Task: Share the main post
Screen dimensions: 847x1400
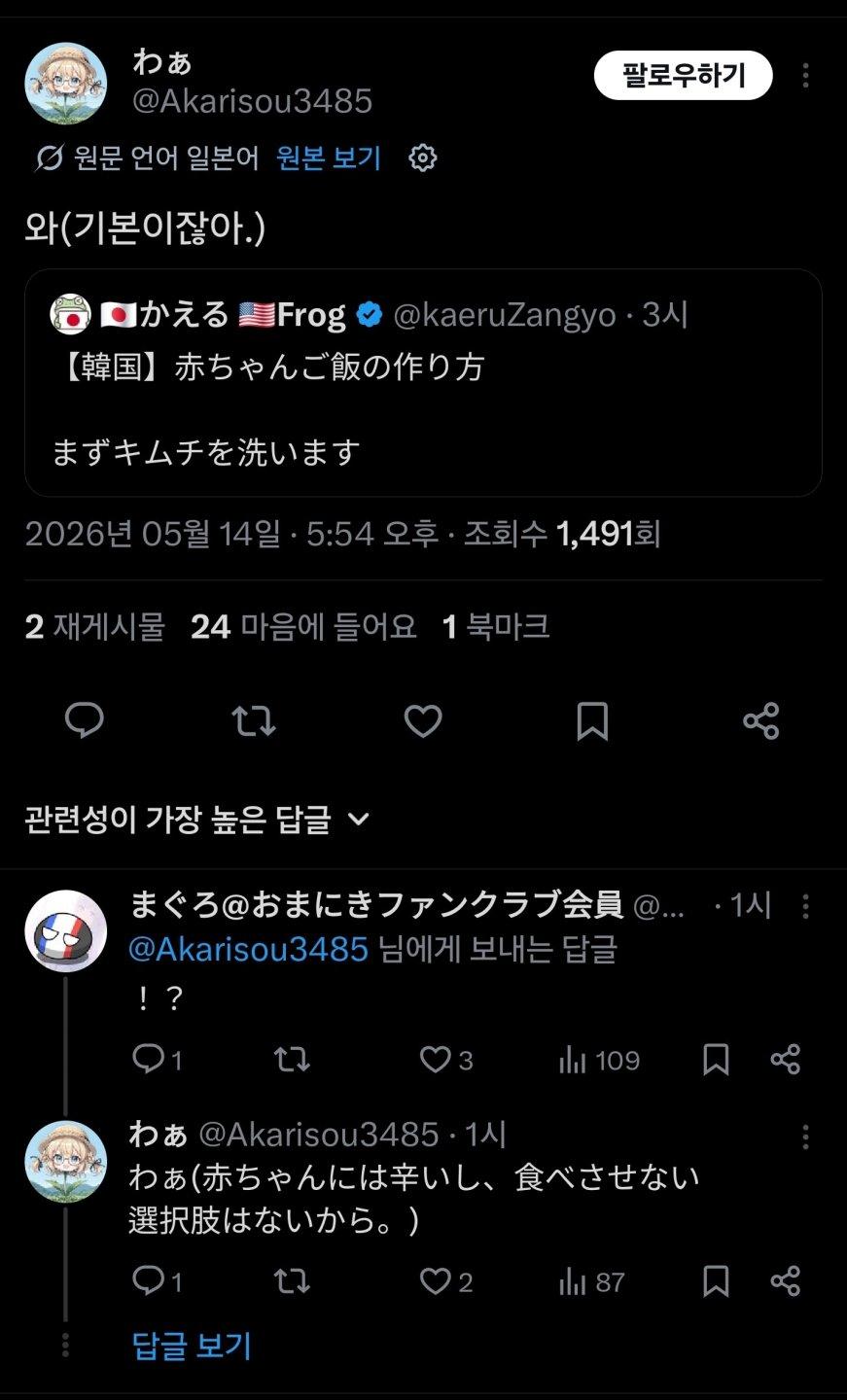Action: pyautogui.click(x=761, y=721)
